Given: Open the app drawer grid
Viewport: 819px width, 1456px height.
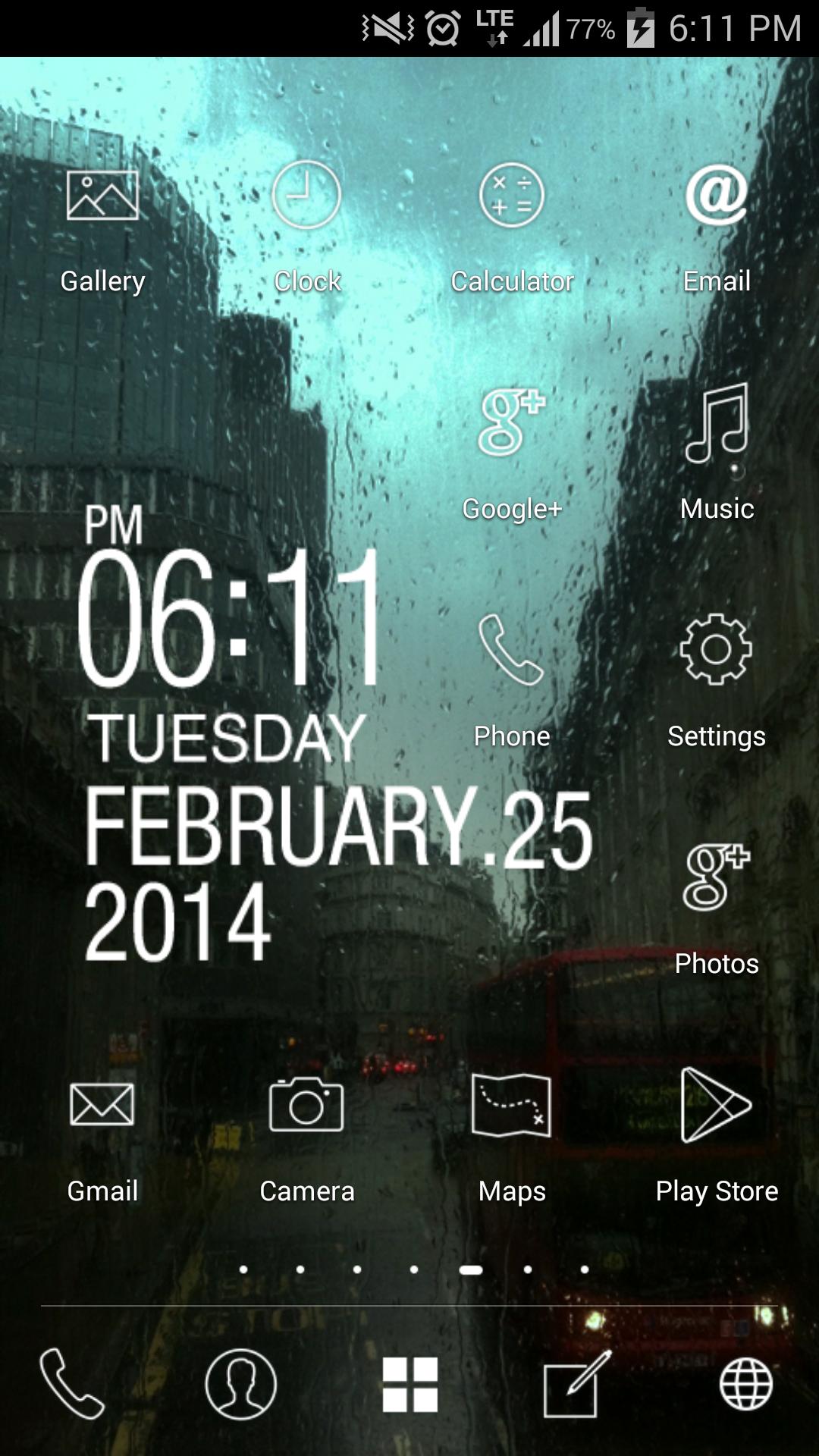Looking at the screenshot, I should [x=410, y=1384].
